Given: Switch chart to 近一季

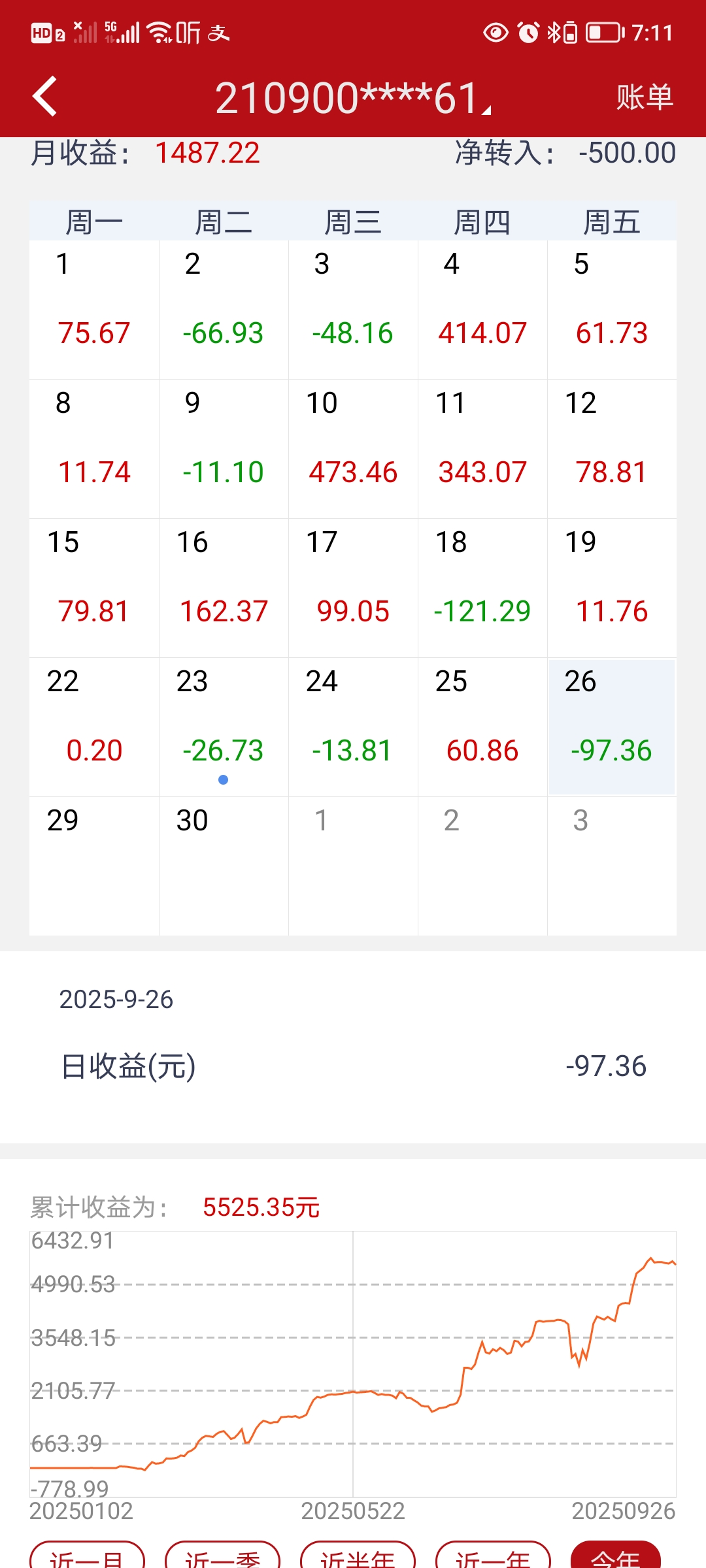Looking at the screenshot, I should click(x=222, y=1558).
